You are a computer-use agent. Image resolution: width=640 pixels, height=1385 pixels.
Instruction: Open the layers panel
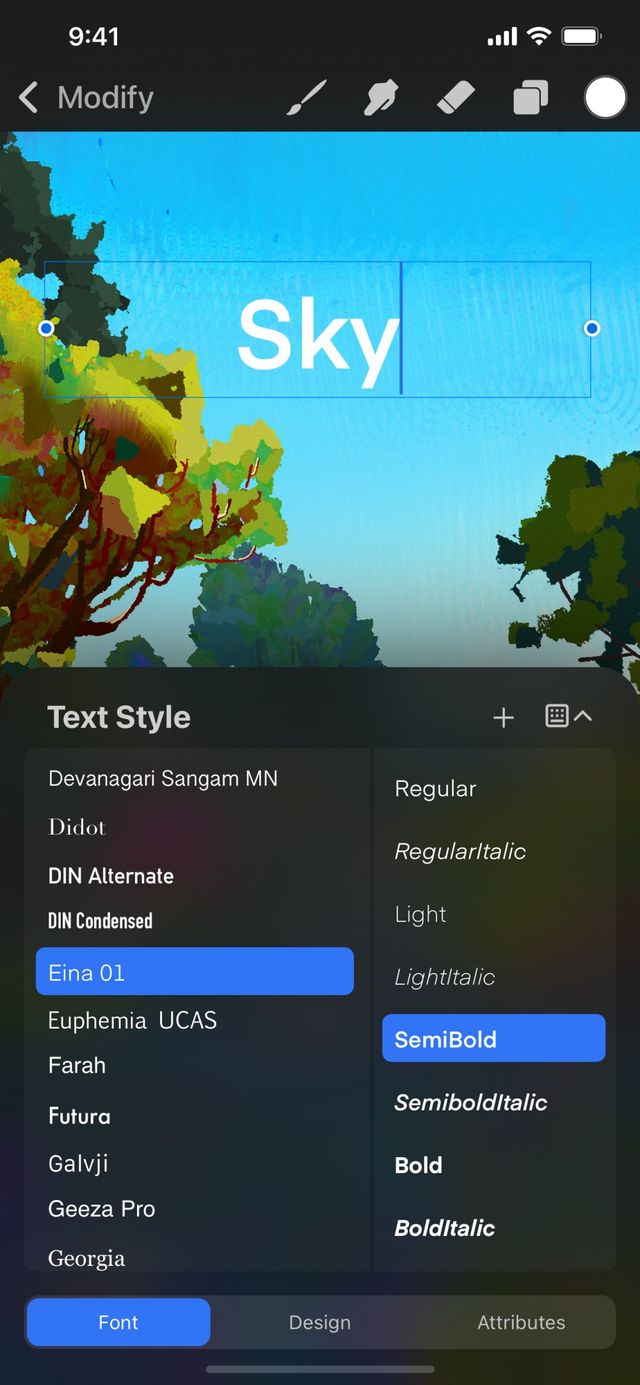point(530,98)
